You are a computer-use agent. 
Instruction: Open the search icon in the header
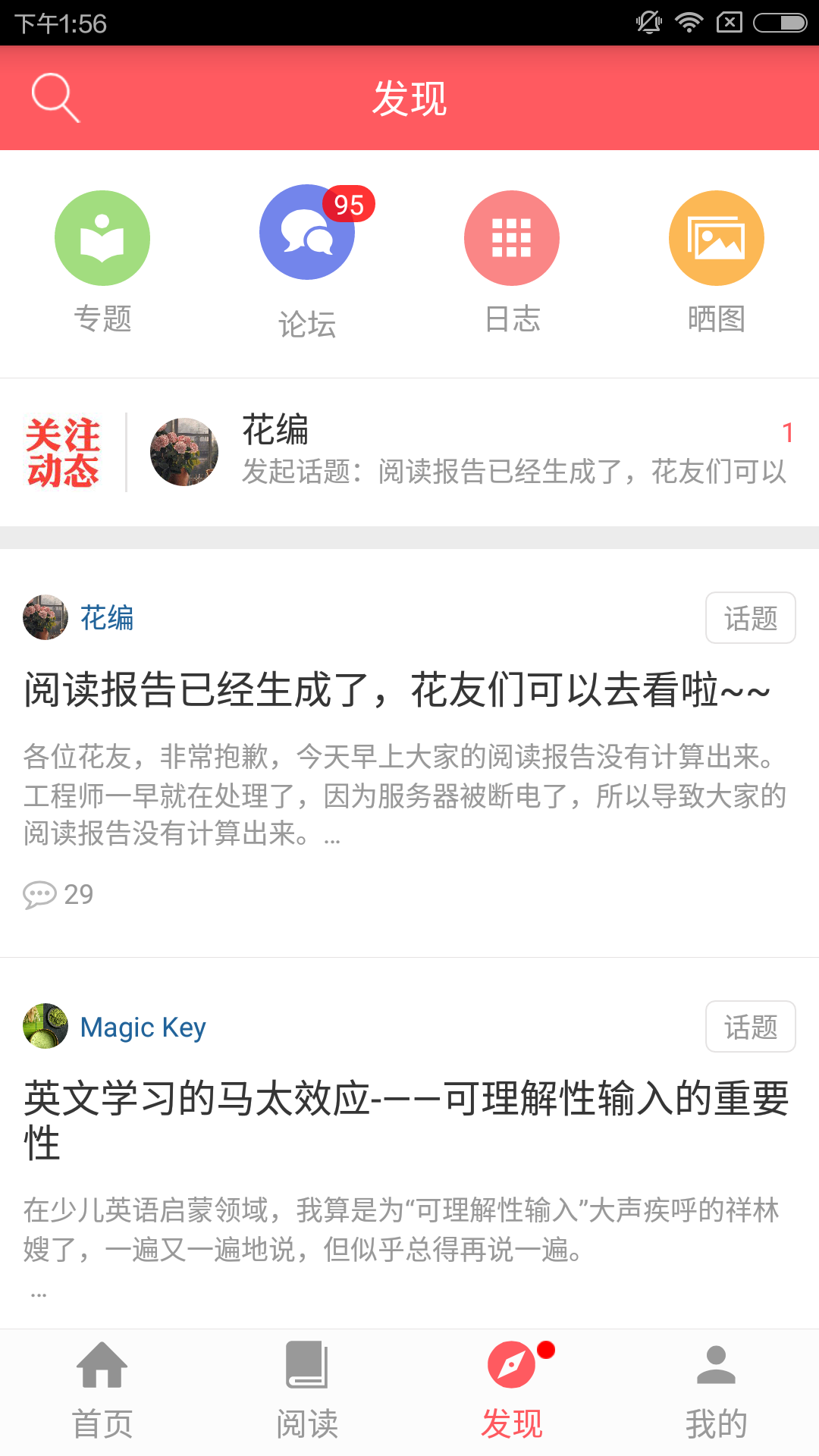tap(55, 98)
